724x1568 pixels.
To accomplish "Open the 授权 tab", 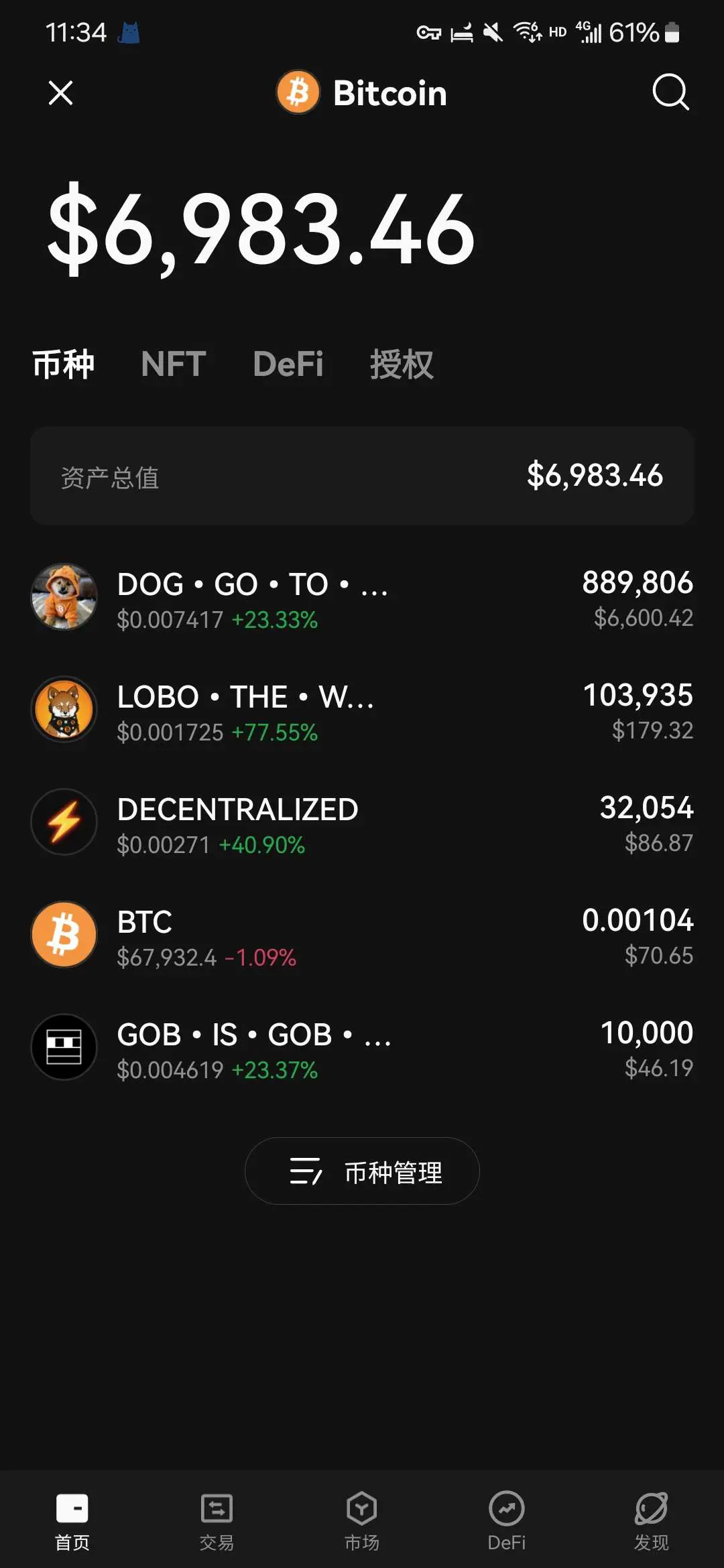I will pyautogui.click(x=401, y=365).
